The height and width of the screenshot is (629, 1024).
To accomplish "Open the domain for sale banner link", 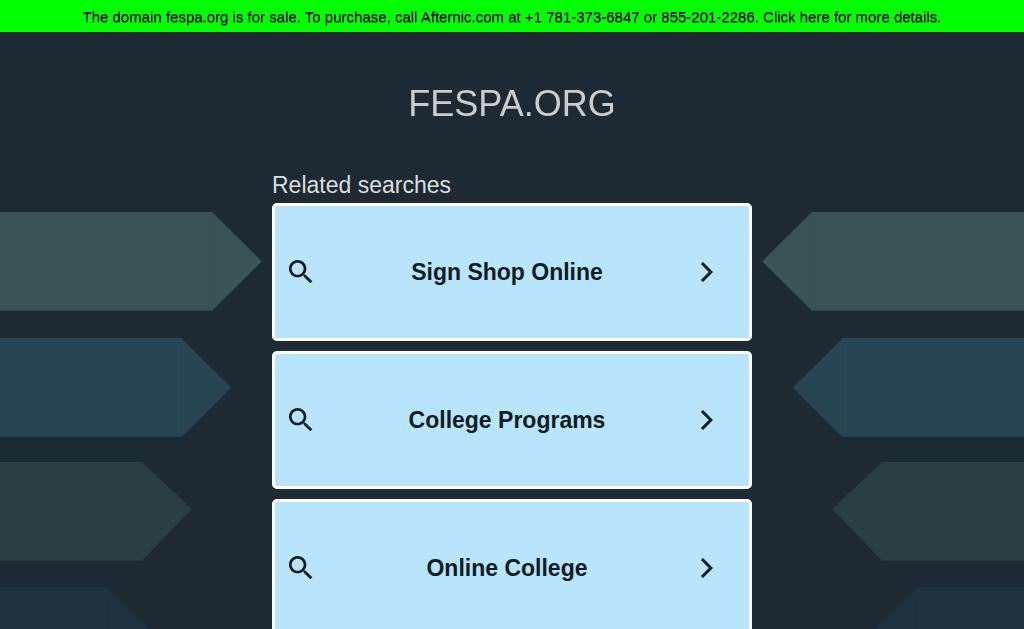I will [x=511, y=17].
